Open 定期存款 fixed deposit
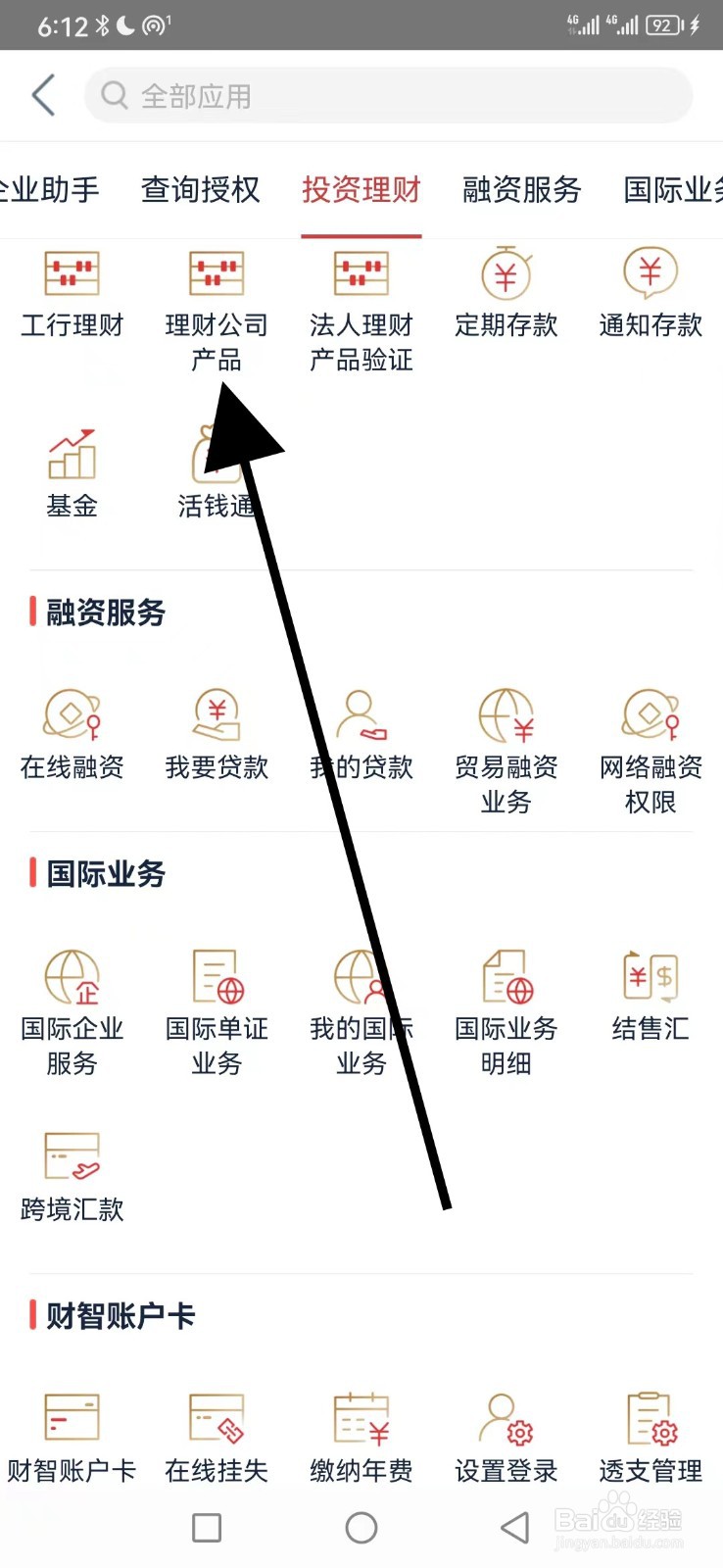Viewport: 723px width, 1568px height. point(505,289)
